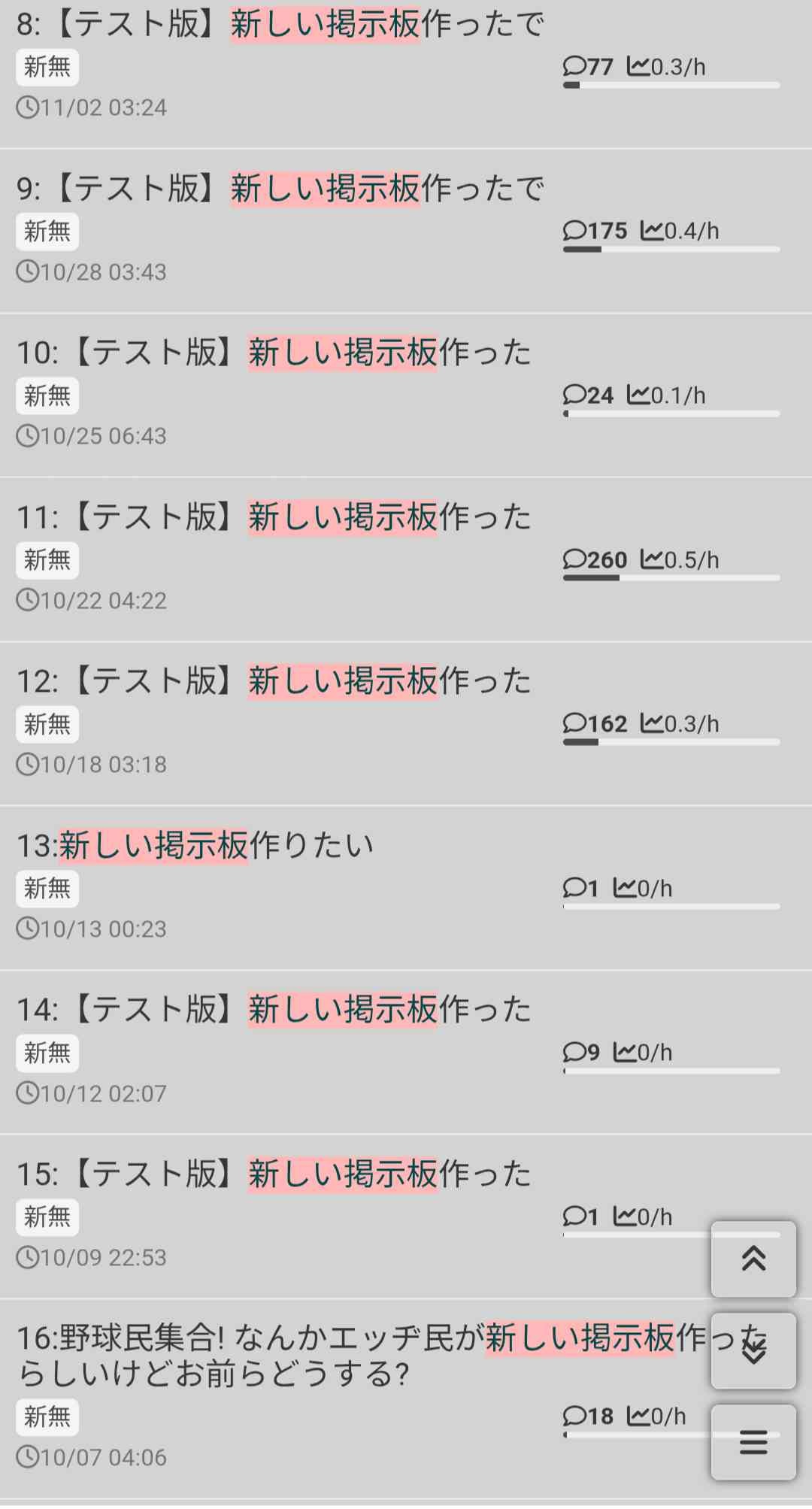Image resolution: width=812 pixels, height=1509 pixels.
Task: Jump to bottom with double down arrow
Action: [753, 1351]
